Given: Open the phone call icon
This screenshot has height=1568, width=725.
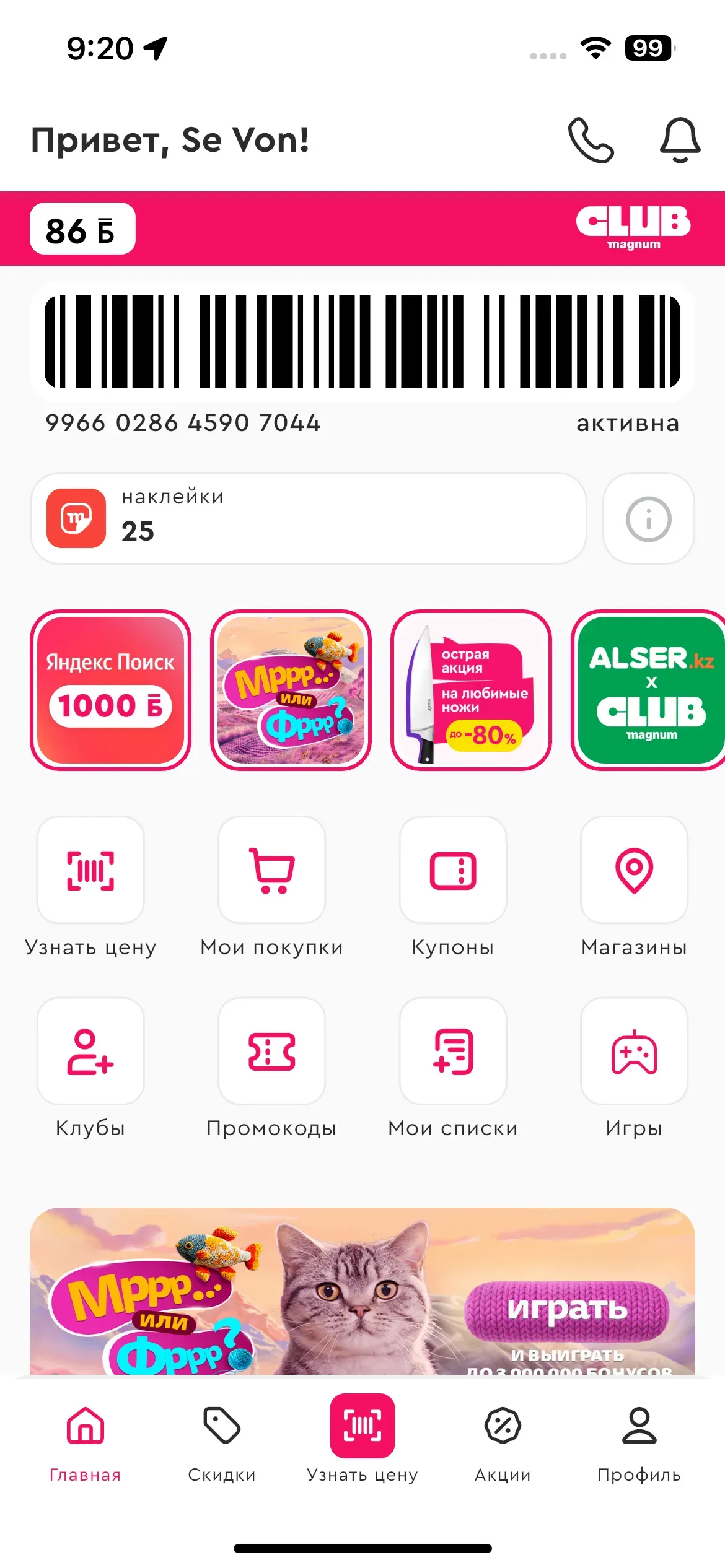Looking at the screenshot, I should coord(591,140).
